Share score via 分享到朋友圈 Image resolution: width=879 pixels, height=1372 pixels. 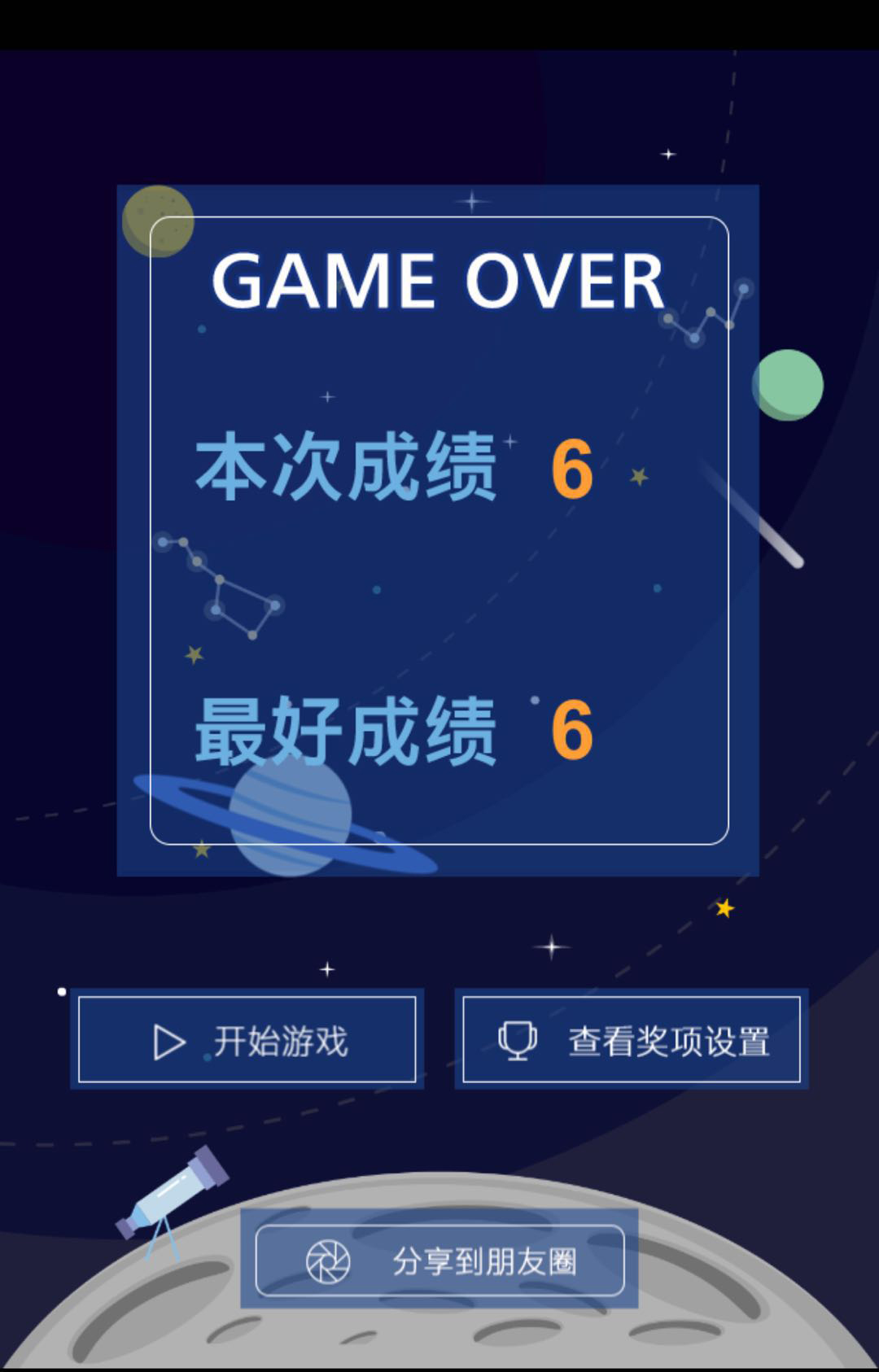pyautogui.click(x=439, y=1261)
